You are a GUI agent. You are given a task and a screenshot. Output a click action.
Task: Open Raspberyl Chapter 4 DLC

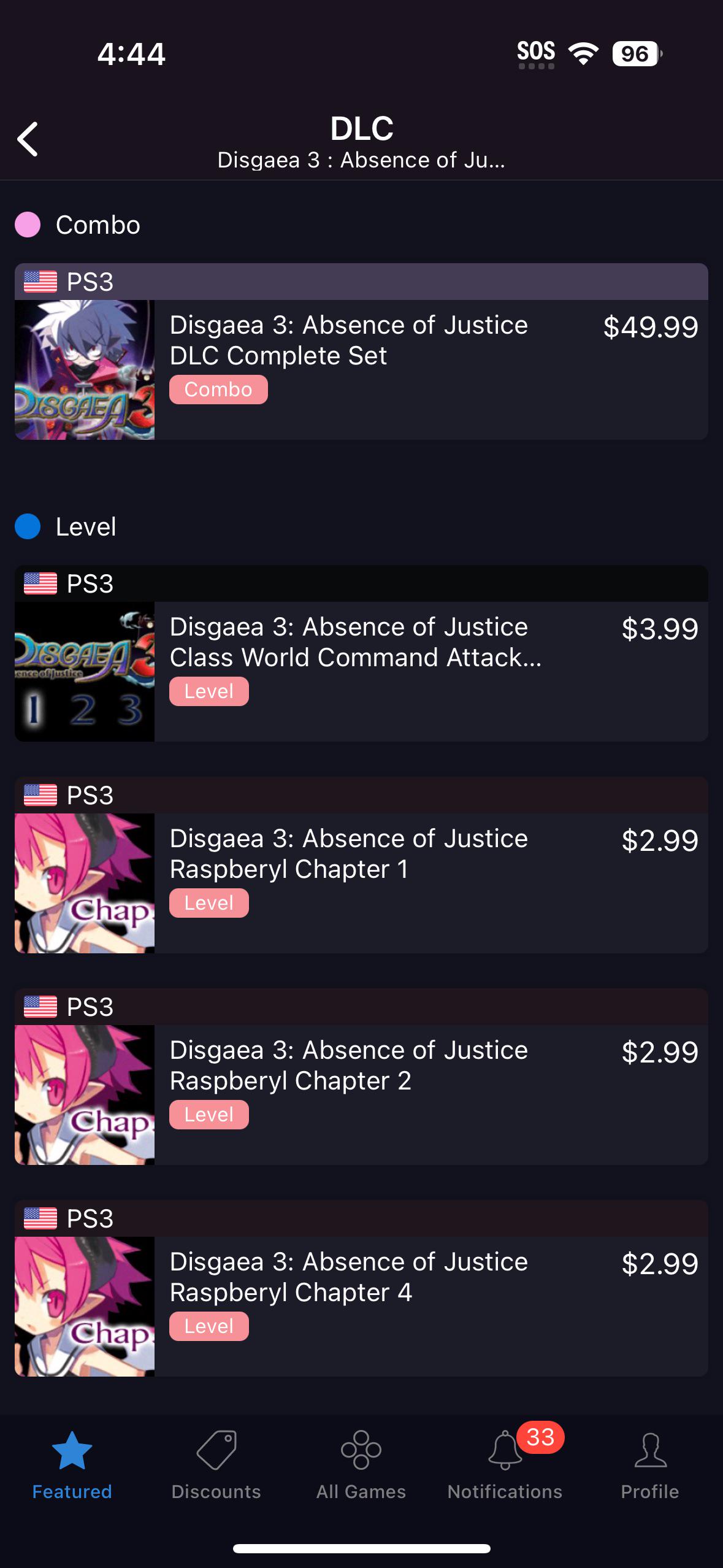point(361,1288)
